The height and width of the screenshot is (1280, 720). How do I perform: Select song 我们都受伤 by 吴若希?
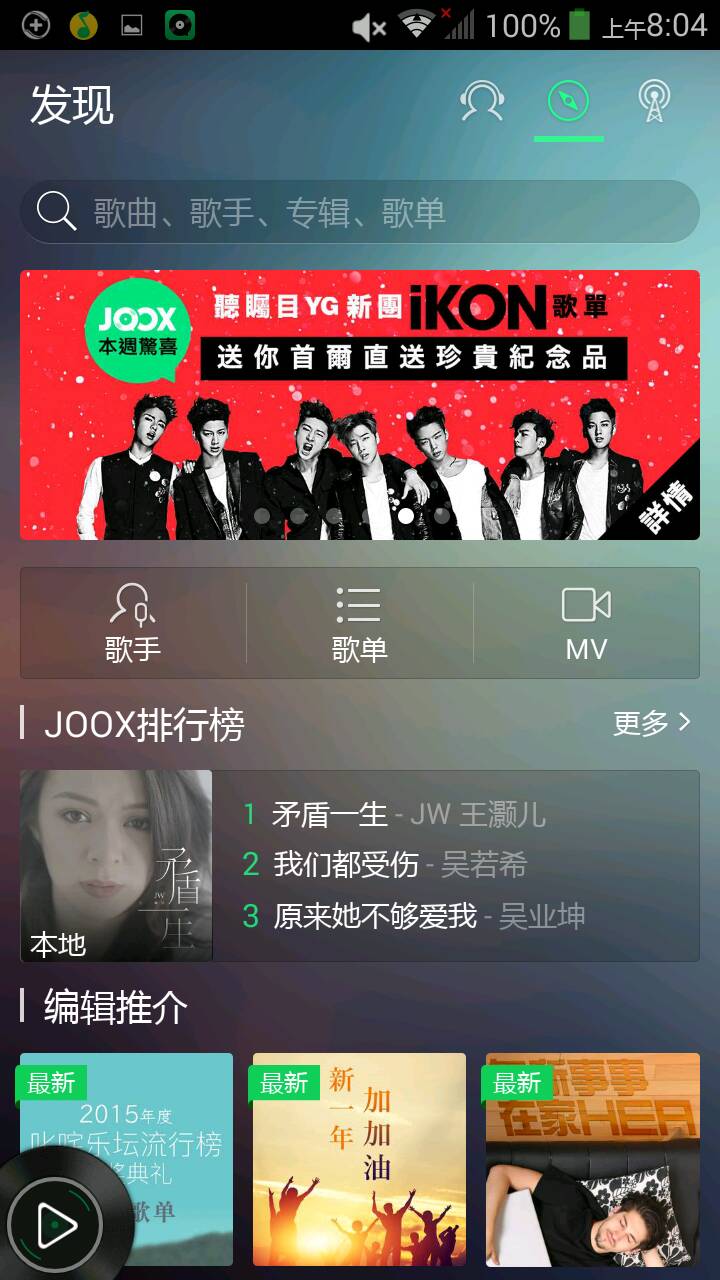coord(385,865)
